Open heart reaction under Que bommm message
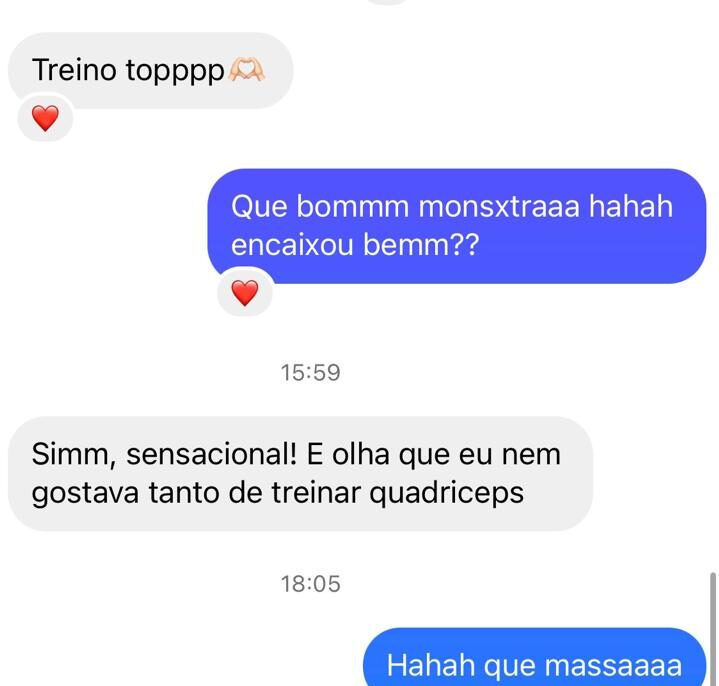This screenshot has height=686, width=719. [245, 293]
